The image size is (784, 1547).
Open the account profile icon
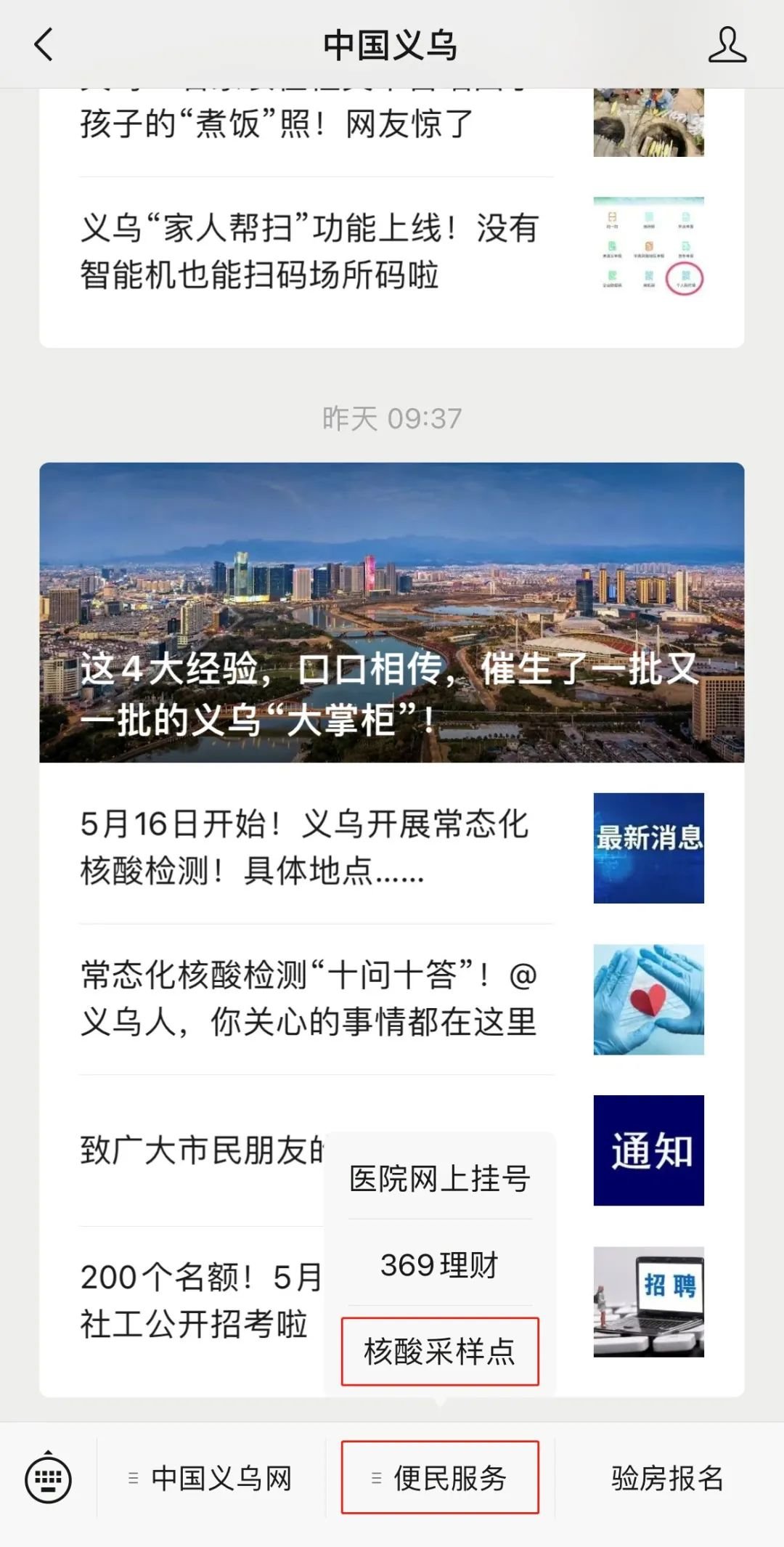(727, 45)
